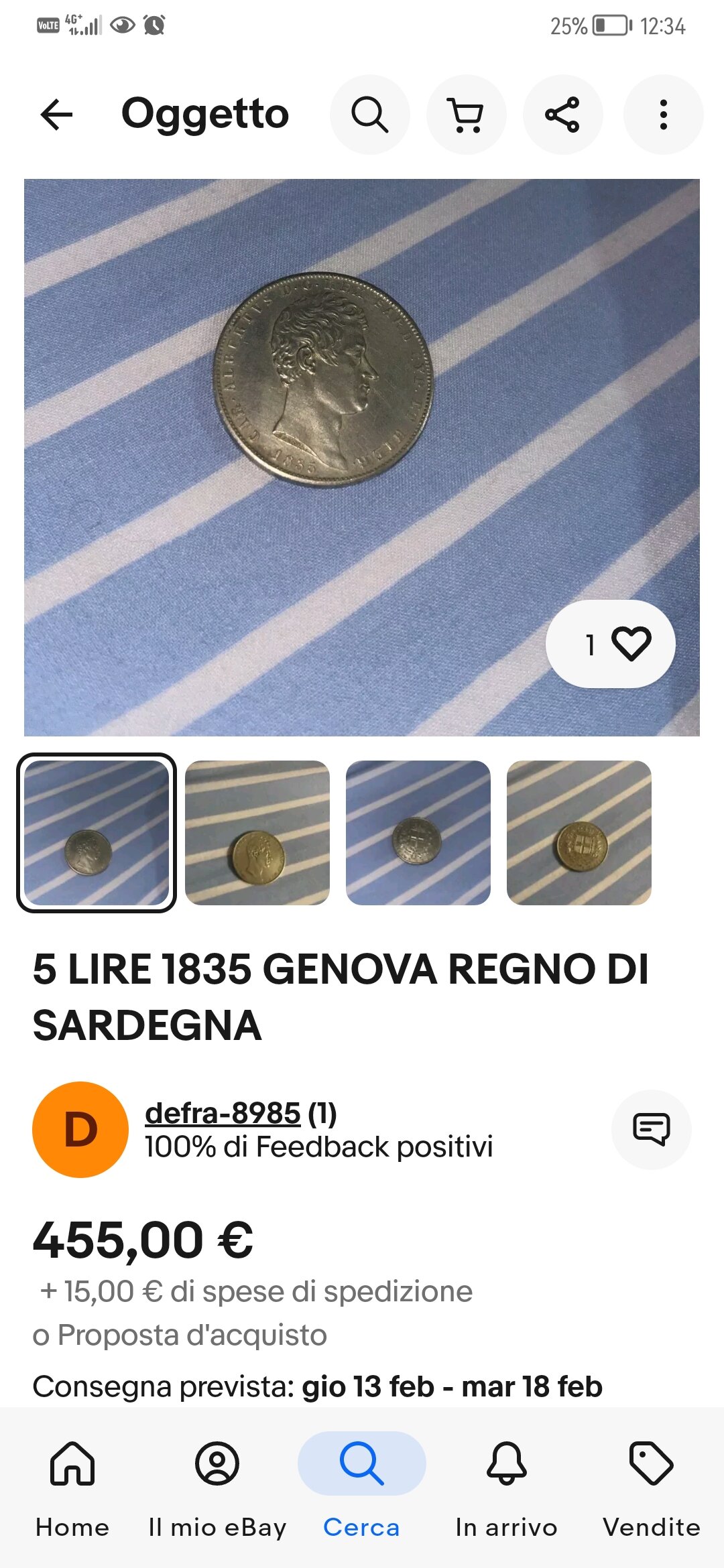The image size is (724, 1568).
Task: Share this listing
Action: [562, 115]
